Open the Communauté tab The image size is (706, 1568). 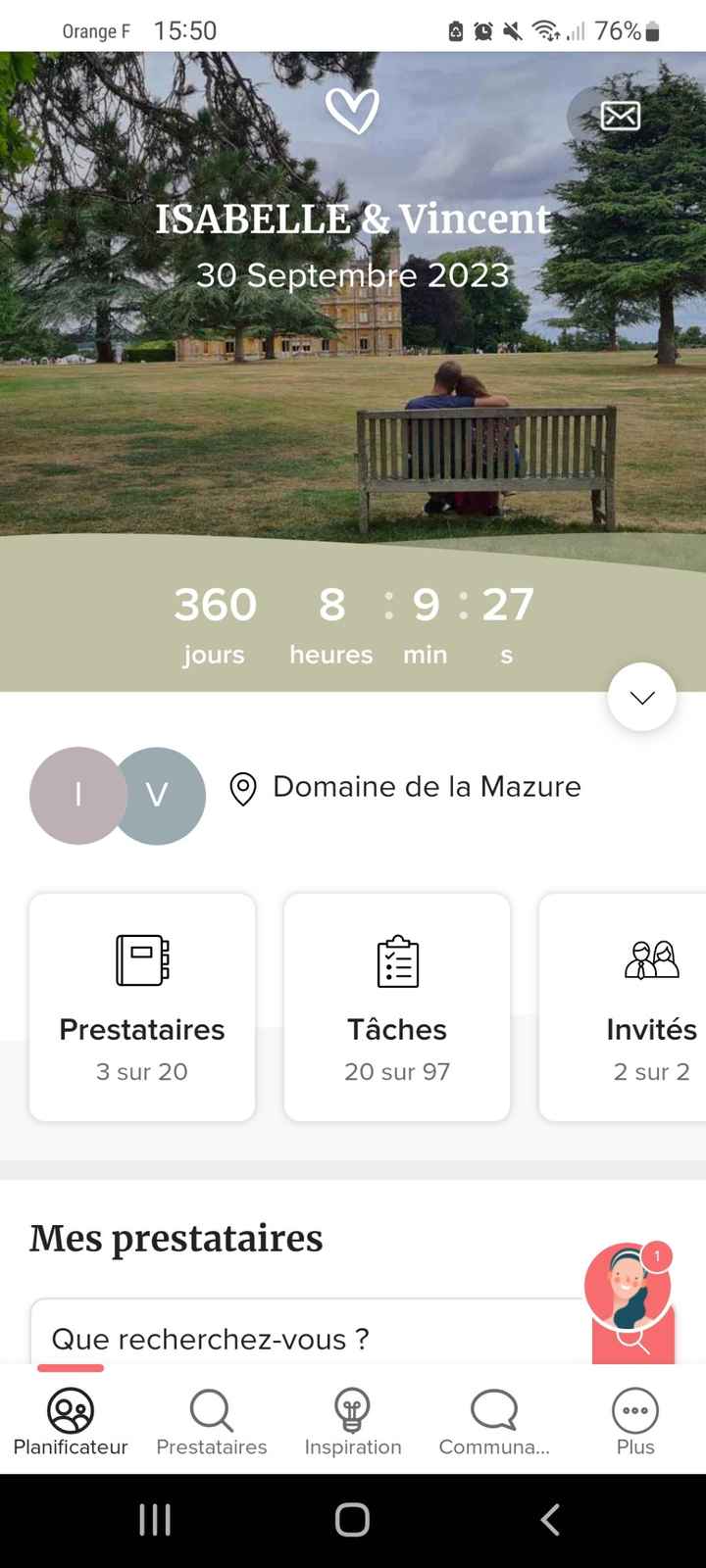point(494,1421)
